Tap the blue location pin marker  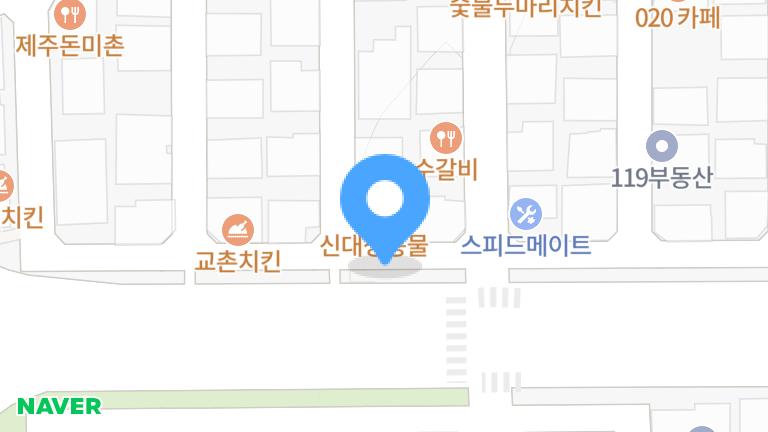tap(384, 201)
